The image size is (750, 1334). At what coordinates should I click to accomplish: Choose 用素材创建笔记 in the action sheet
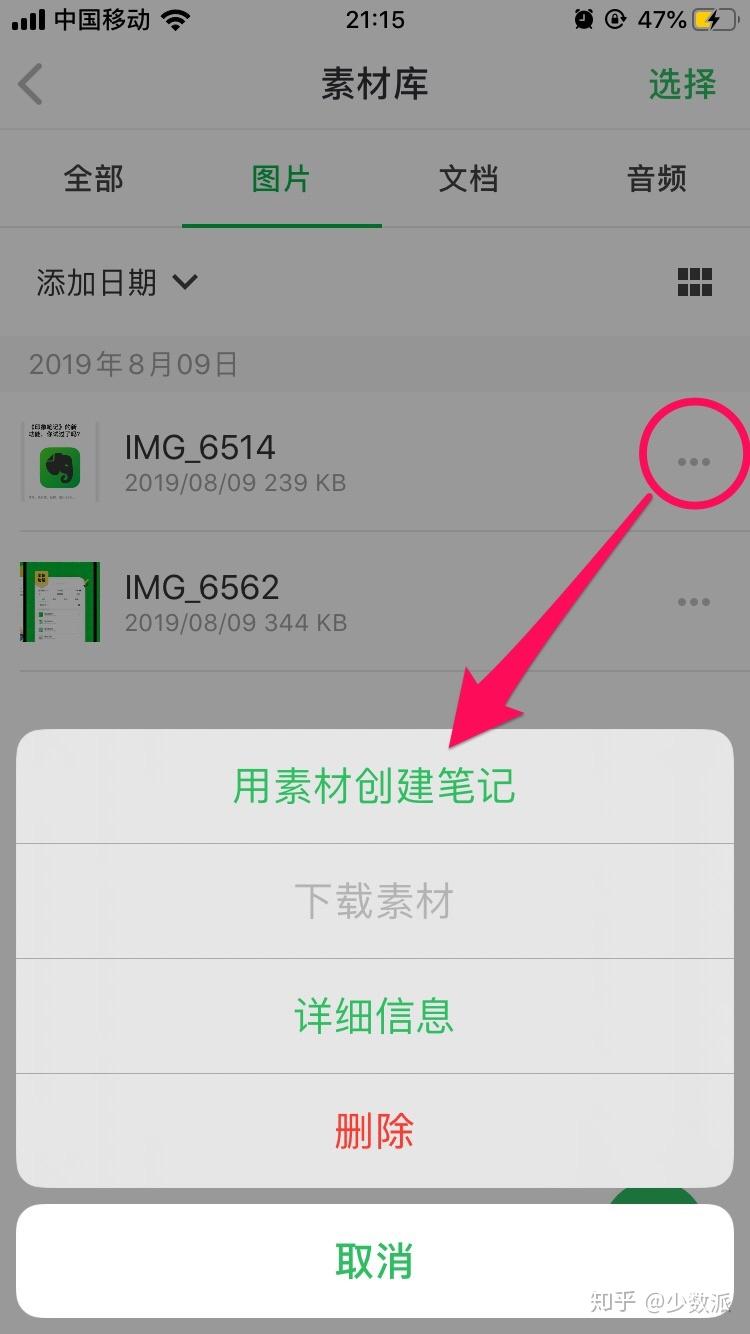pos(374,787)
